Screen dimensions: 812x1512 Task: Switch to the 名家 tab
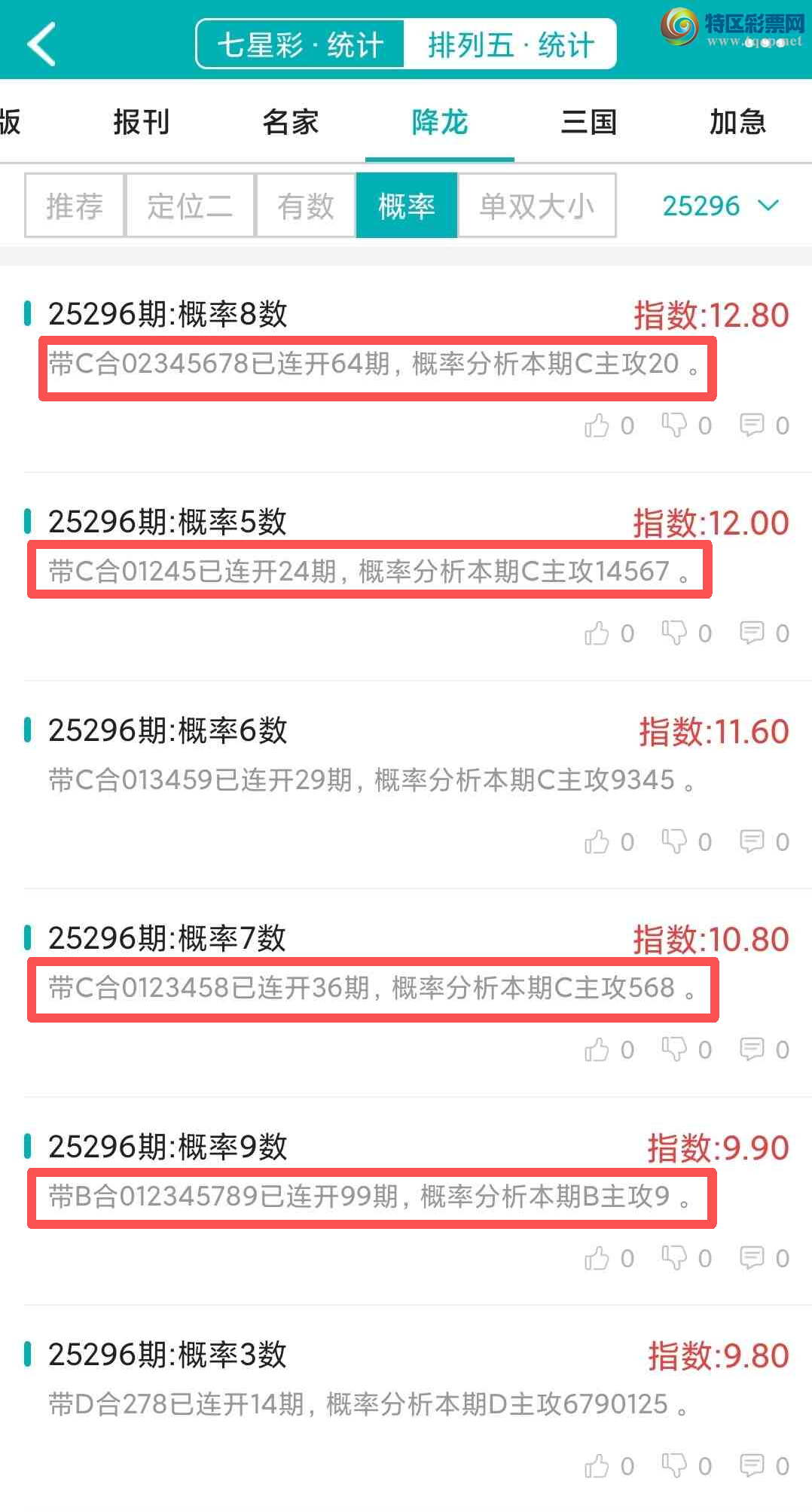point(290,121)
